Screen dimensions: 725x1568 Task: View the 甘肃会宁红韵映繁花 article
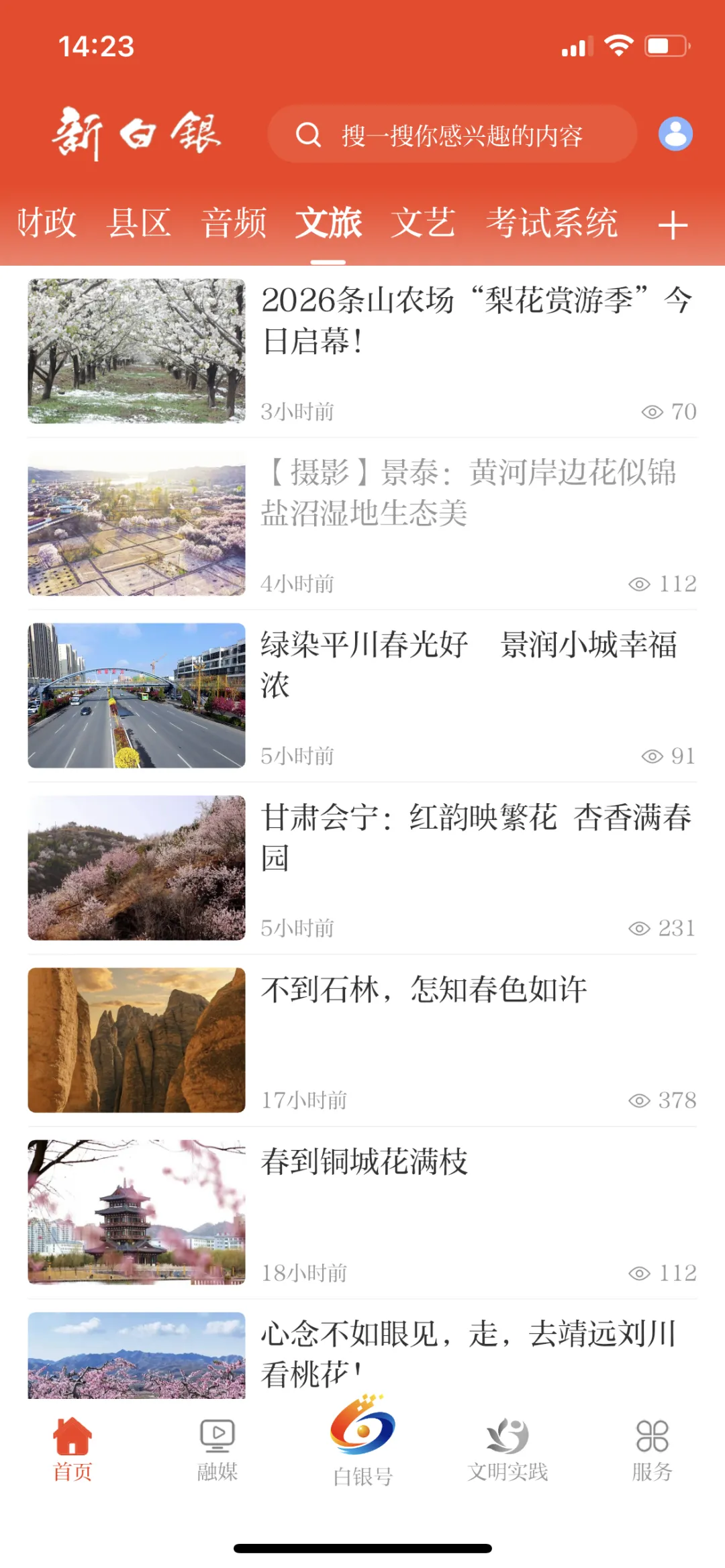pos(475,837)
